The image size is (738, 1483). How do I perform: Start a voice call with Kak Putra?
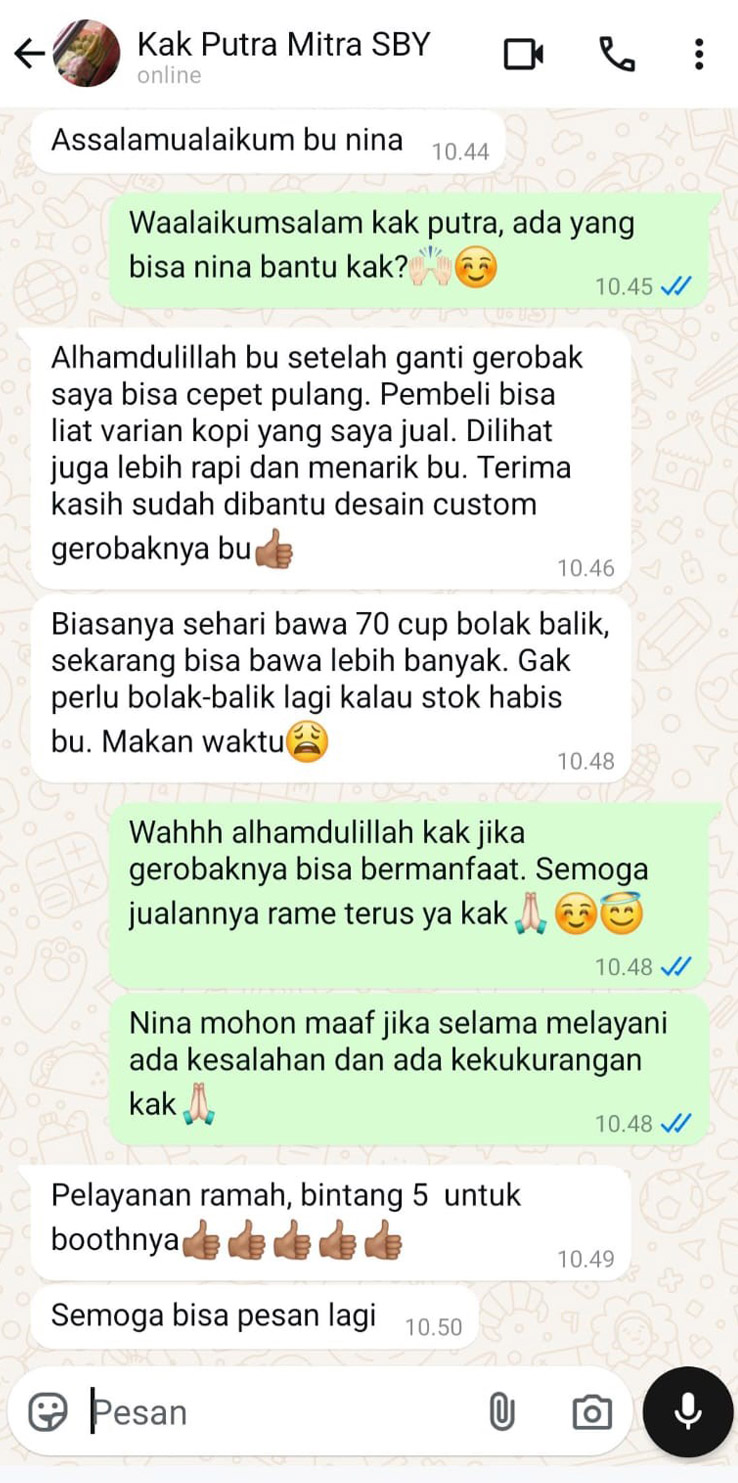pyautogui.click(x=617, y=54)
